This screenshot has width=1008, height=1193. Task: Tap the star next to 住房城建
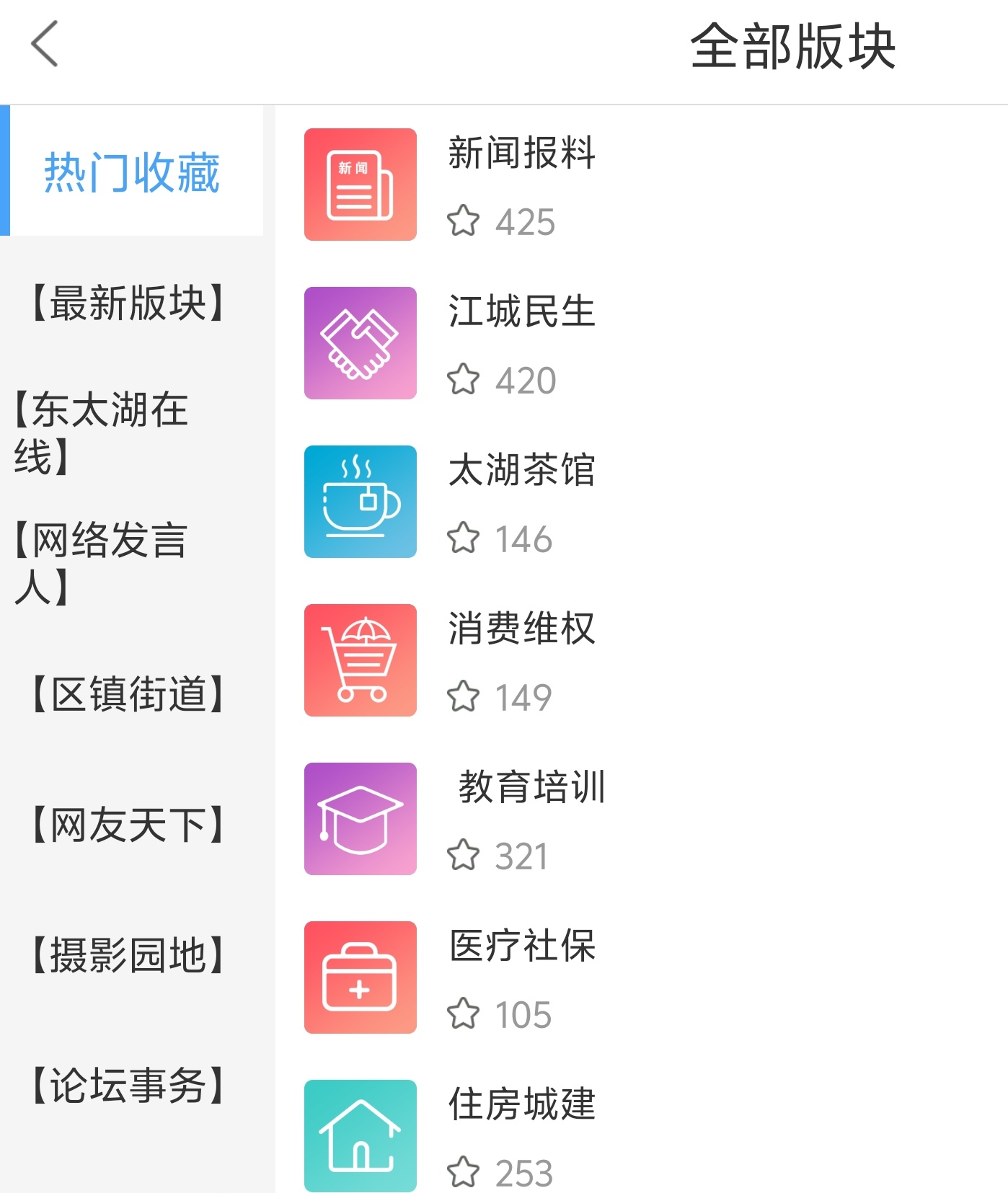465,1171
